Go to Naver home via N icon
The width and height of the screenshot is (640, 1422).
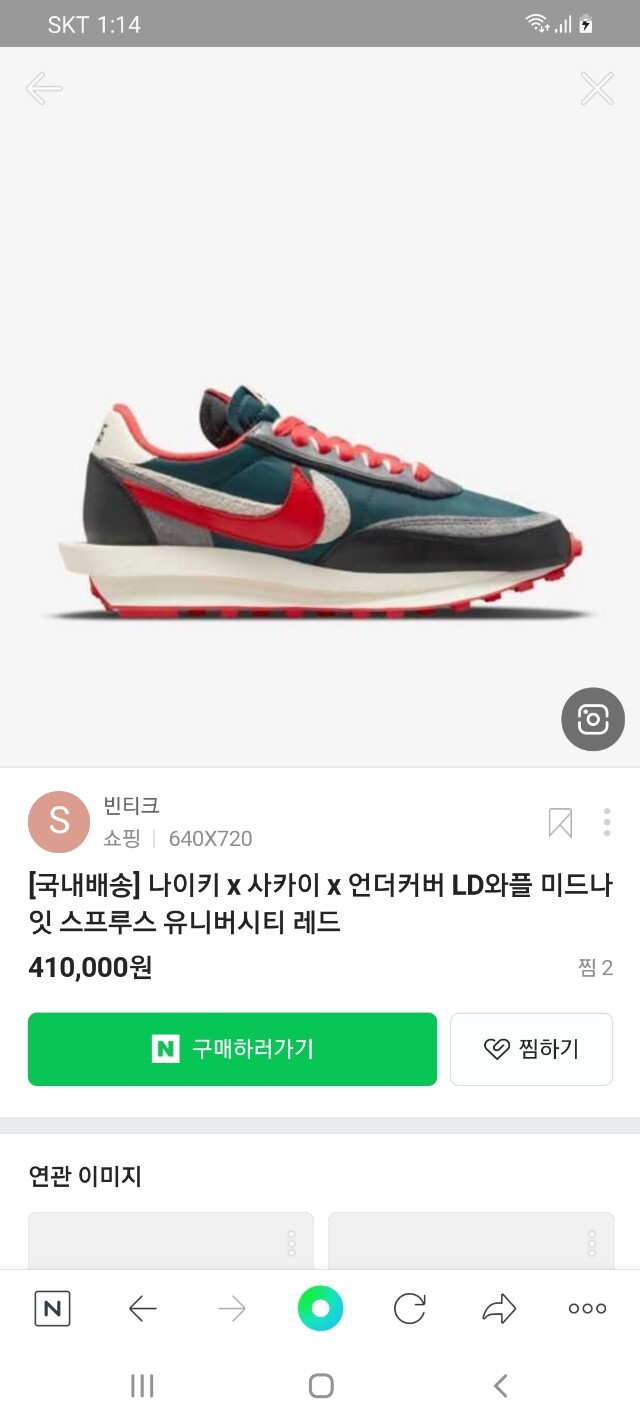(x=52, y=1308)
